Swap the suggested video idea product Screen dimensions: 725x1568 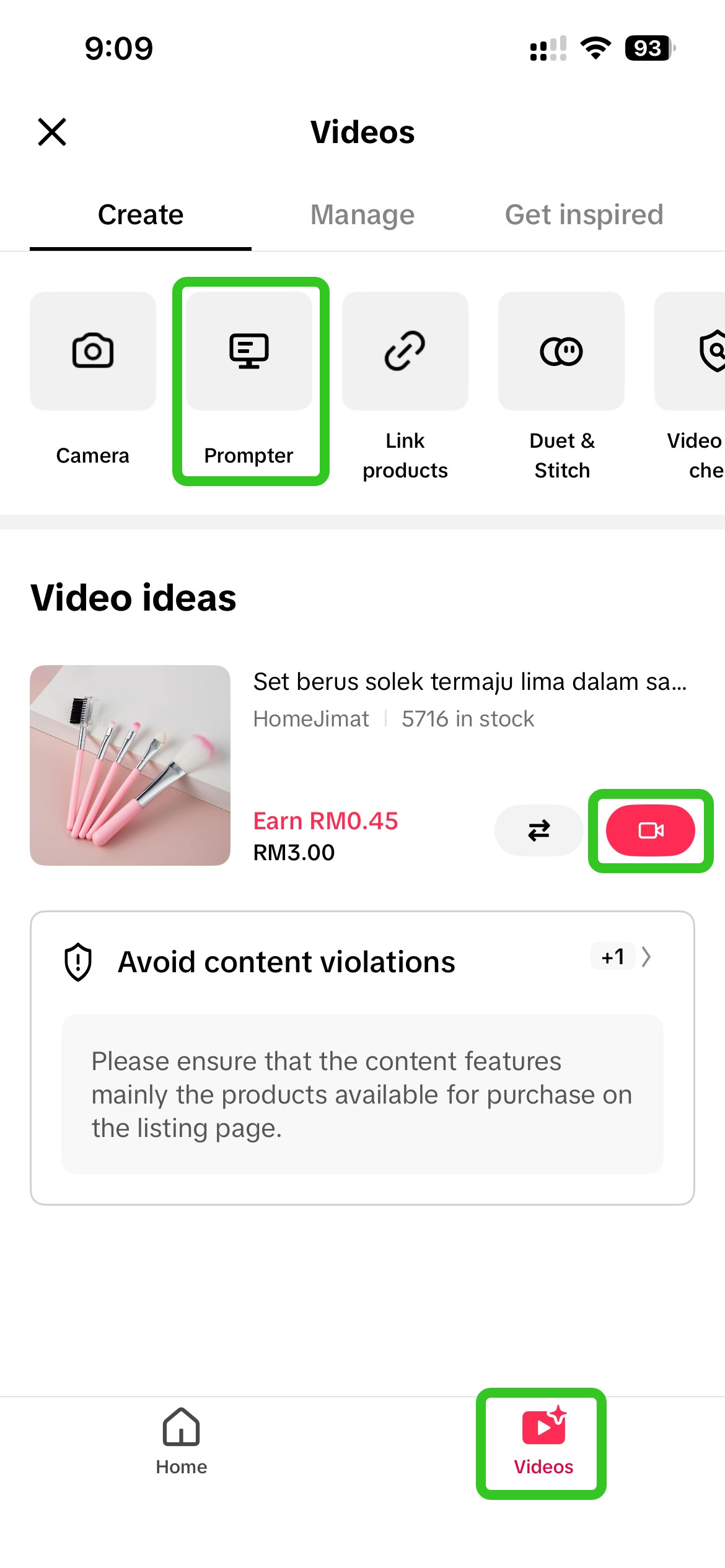pos(538,830)
